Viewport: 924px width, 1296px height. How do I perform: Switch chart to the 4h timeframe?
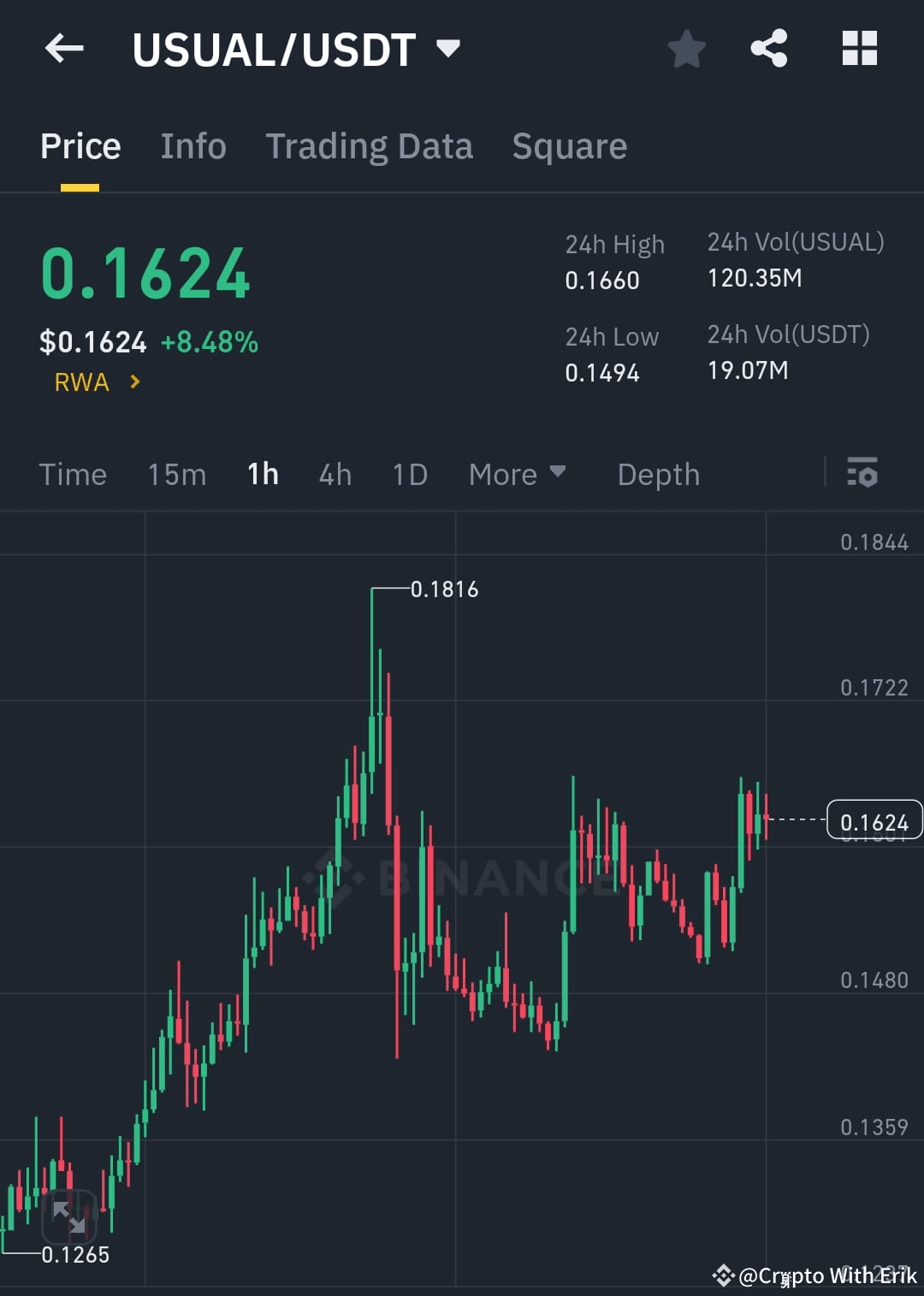(335, 474)
